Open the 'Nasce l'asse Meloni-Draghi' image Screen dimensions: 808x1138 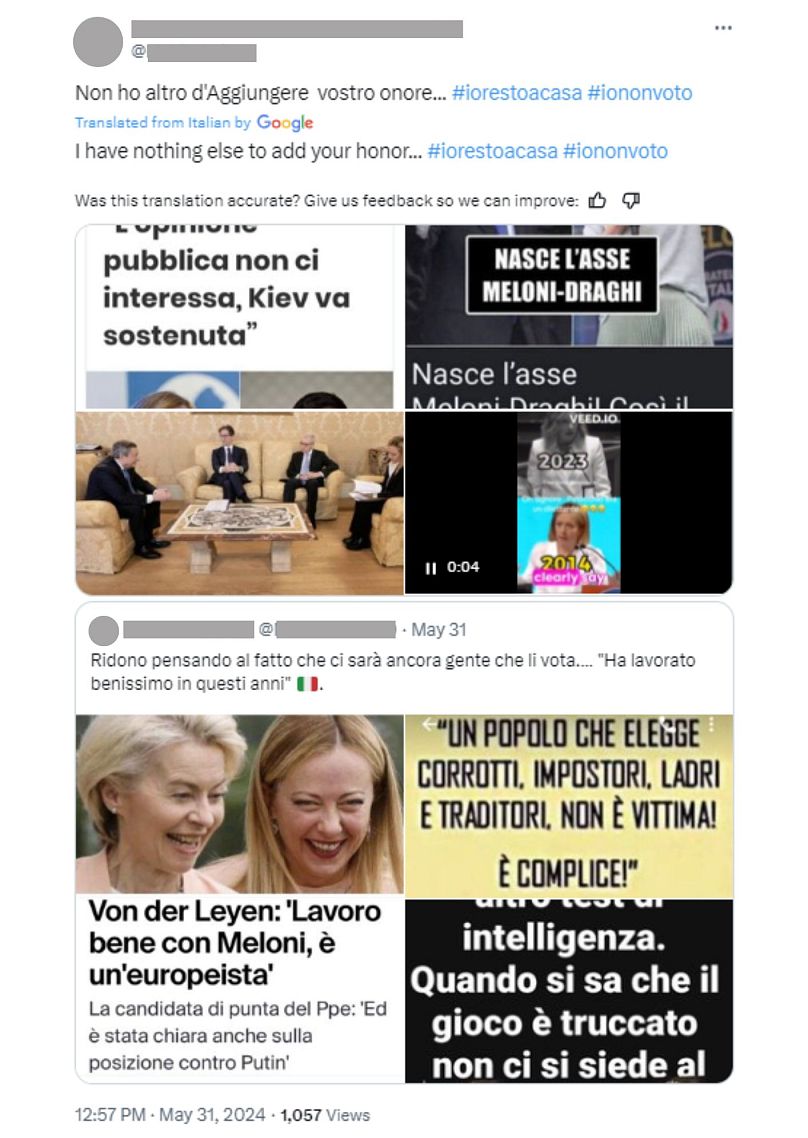pyautogui.click(x=568, y=316)
